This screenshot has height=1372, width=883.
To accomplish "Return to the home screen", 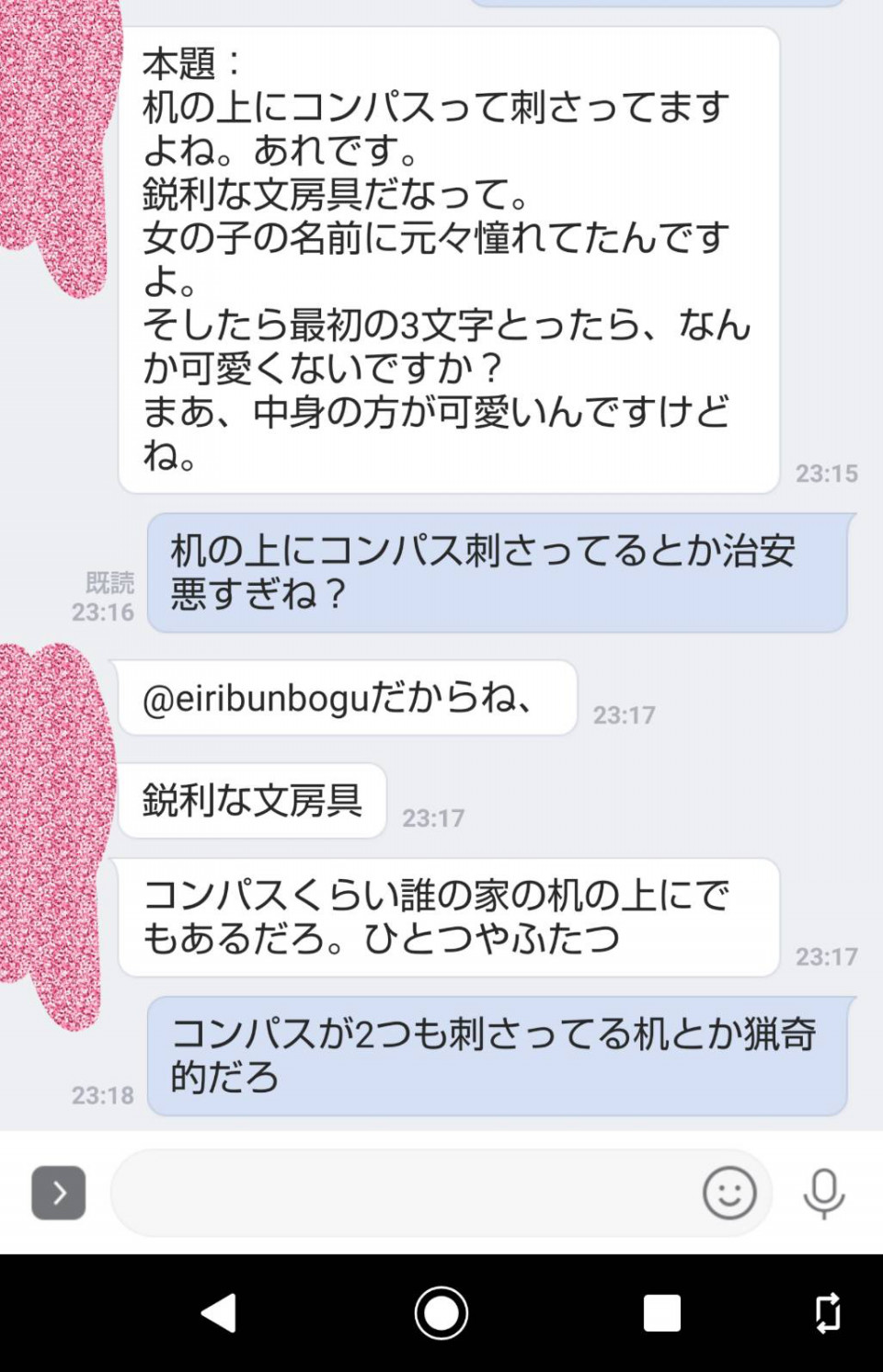I will [441, 1313].
